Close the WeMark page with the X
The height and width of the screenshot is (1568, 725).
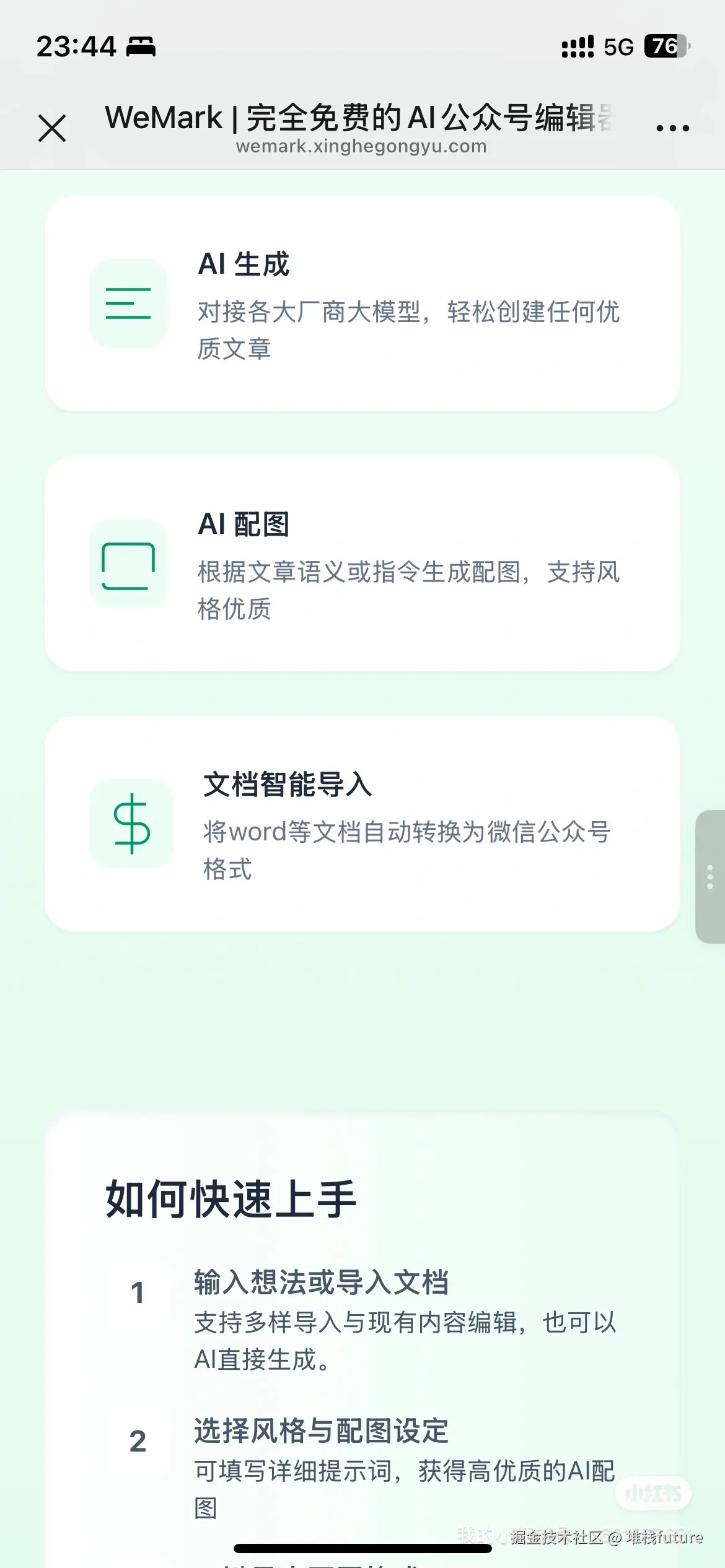(52, 128)
